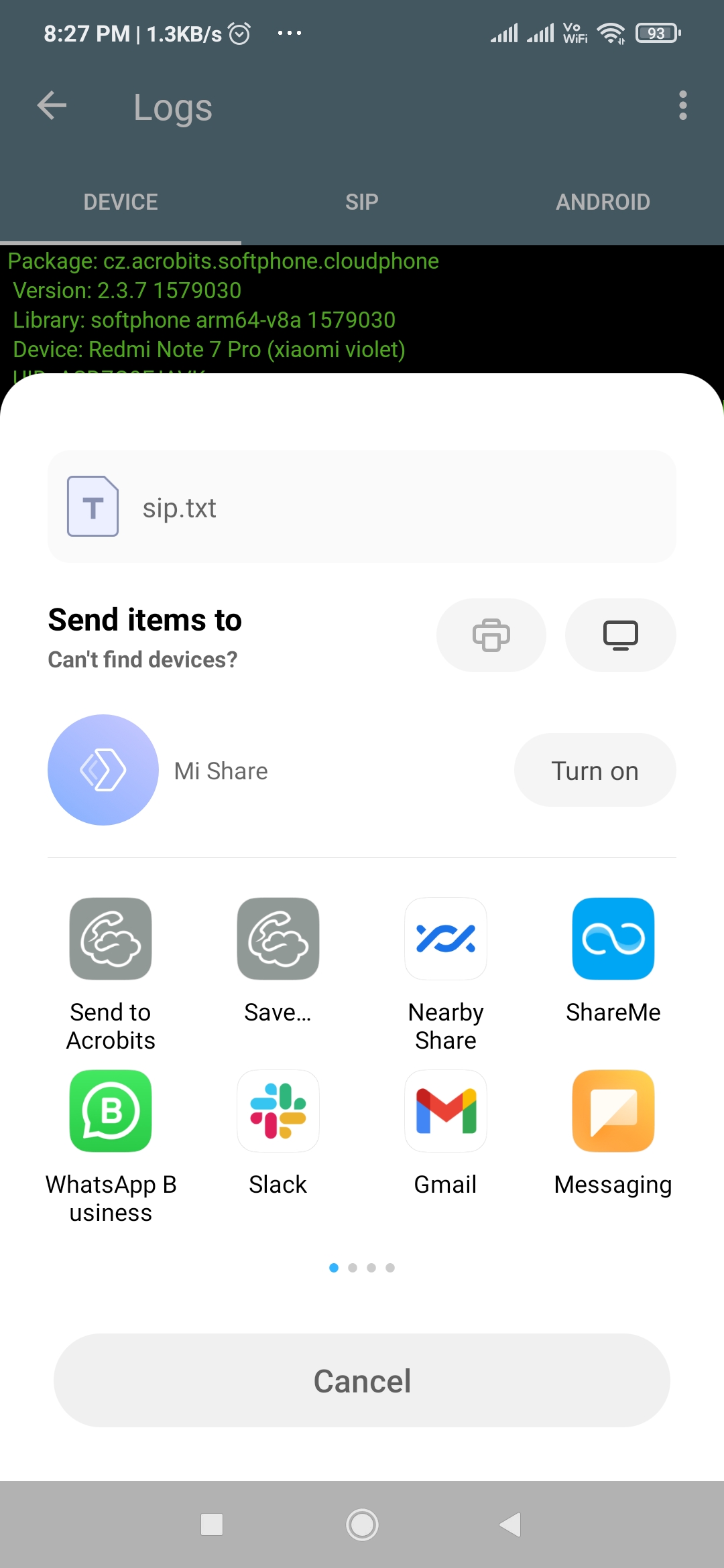Tap the printer icon button
724x1568 pixels.
click(x=491, y=635)
